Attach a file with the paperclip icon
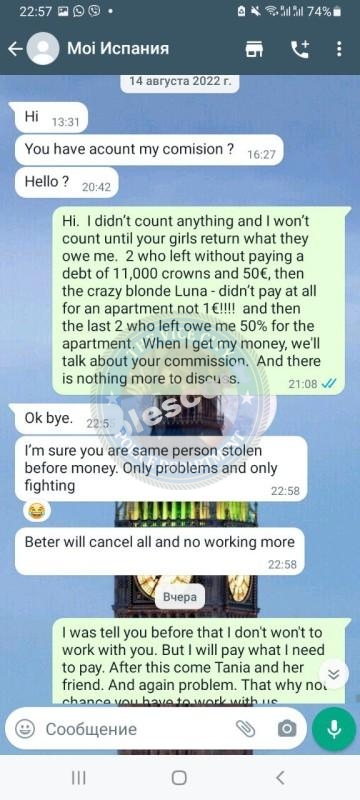The height and width of the screenshot is (800, 360). [x=246, y=729]
